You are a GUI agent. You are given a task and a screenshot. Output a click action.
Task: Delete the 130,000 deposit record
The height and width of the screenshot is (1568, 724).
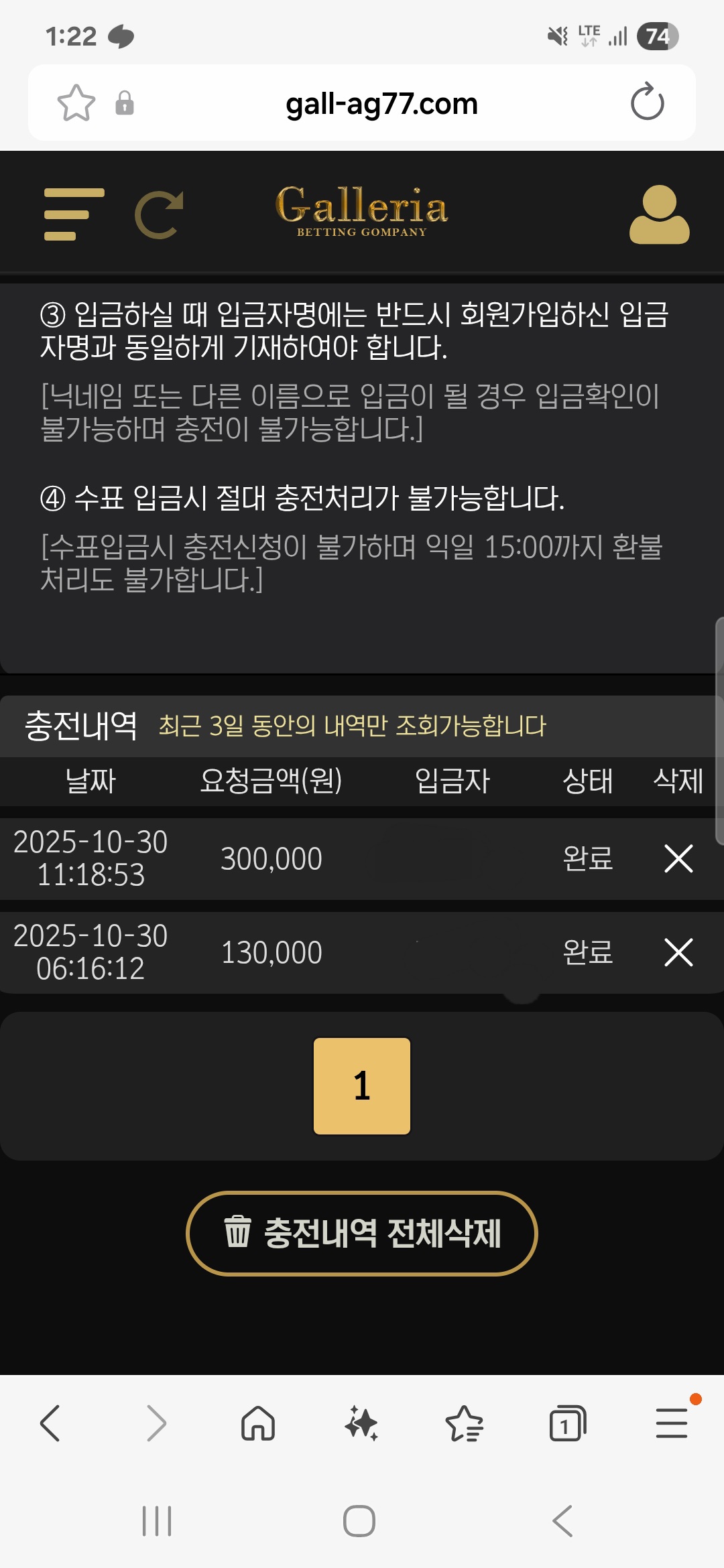pyautogui.click(x=678, y=952)
